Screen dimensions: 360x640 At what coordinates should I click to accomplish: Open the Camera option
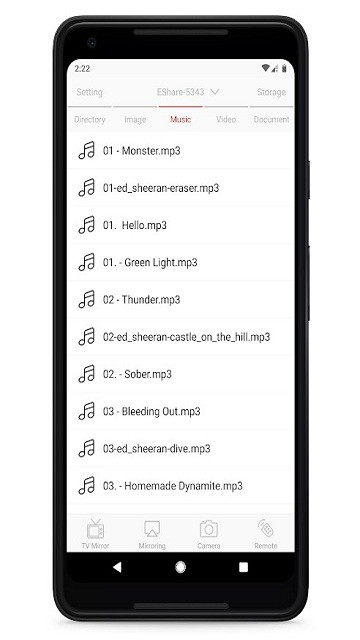point(209,534)
